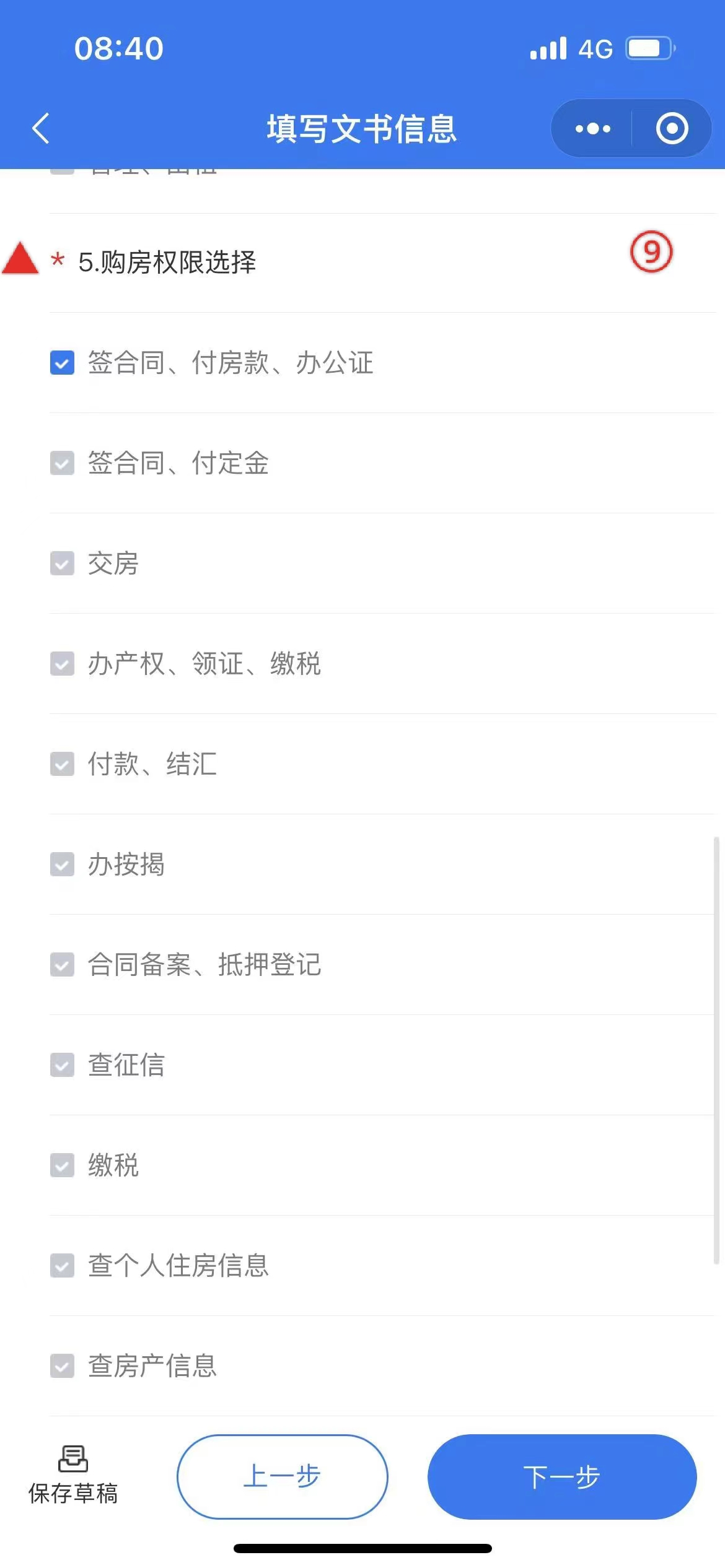This screenshot has height=1568, width=725.
Task: Tick the 交房 option
Action: [x=62, y=564]
